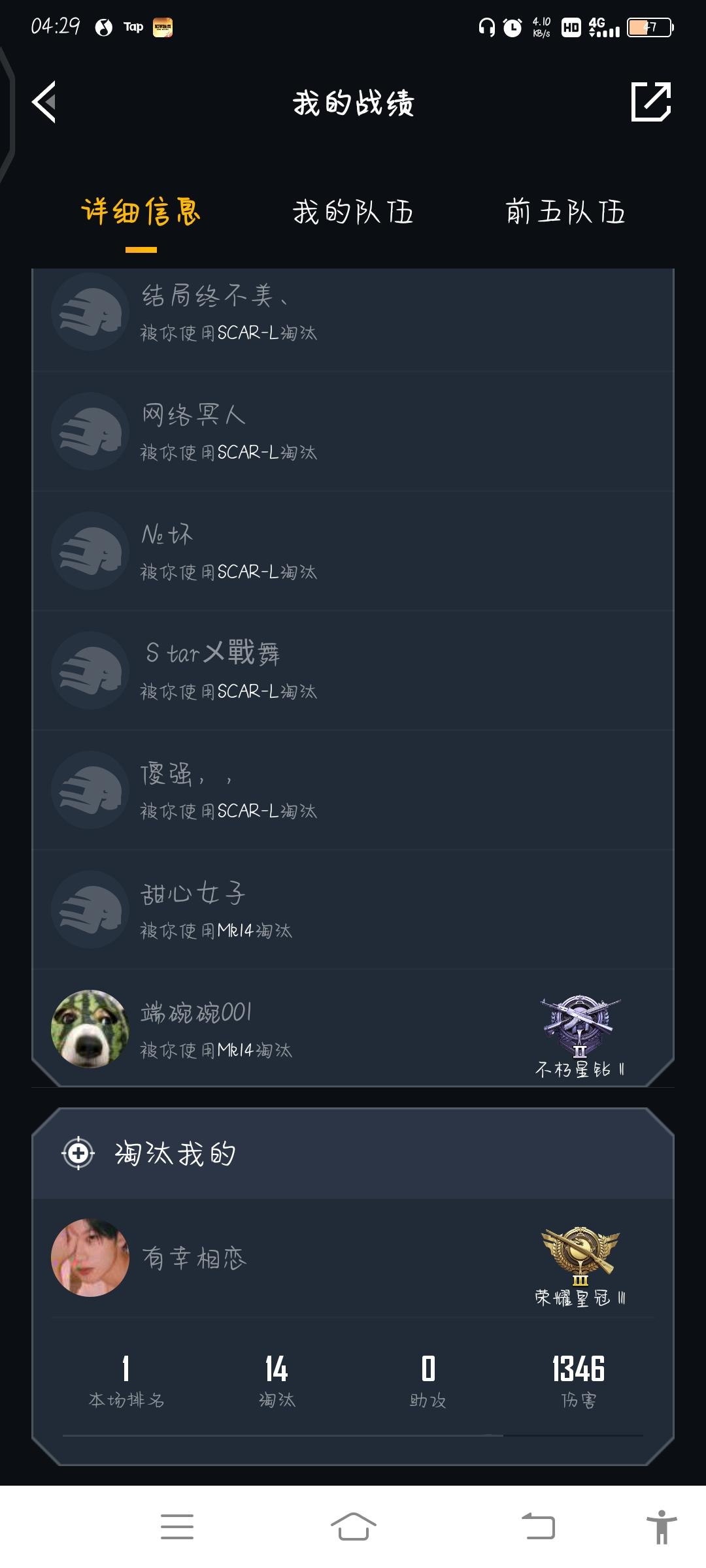Image resolution: width=706 pixels, height=1568 pixels.
Task: Tap the watermelon dog avatar of 端碗碗001
Action: coord(90,1029)
